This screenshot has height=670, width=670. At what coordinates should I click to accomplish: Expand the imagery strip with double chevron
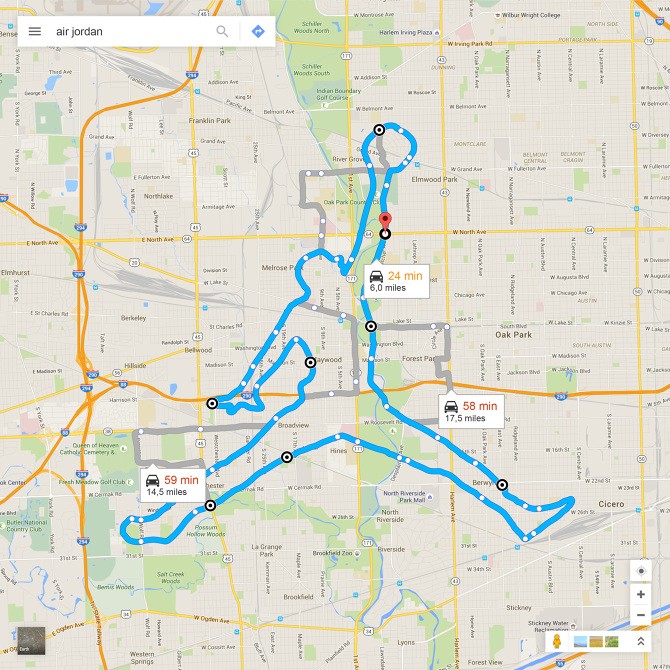(641, 641)
